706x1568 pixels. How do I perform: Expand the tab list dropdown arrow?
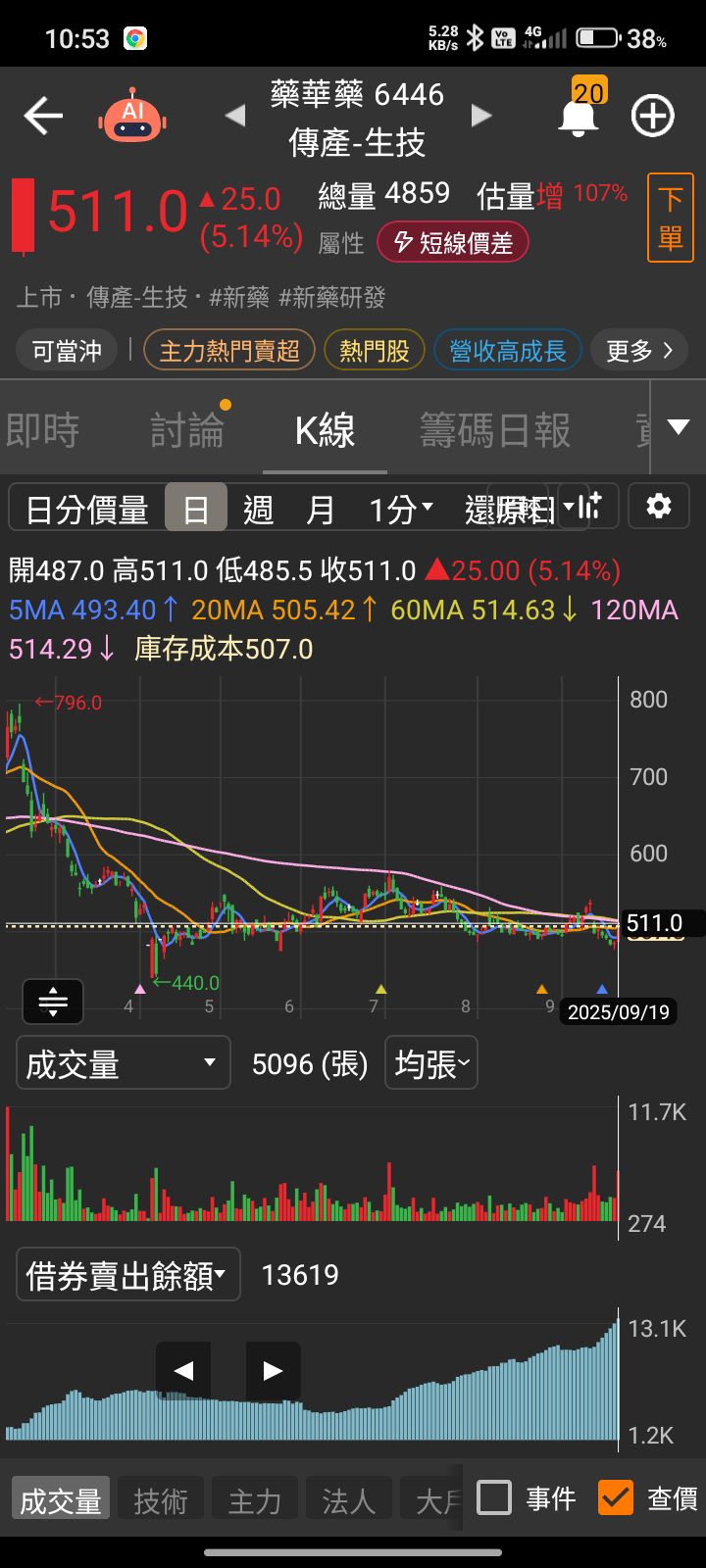click(x=679, y=427)
